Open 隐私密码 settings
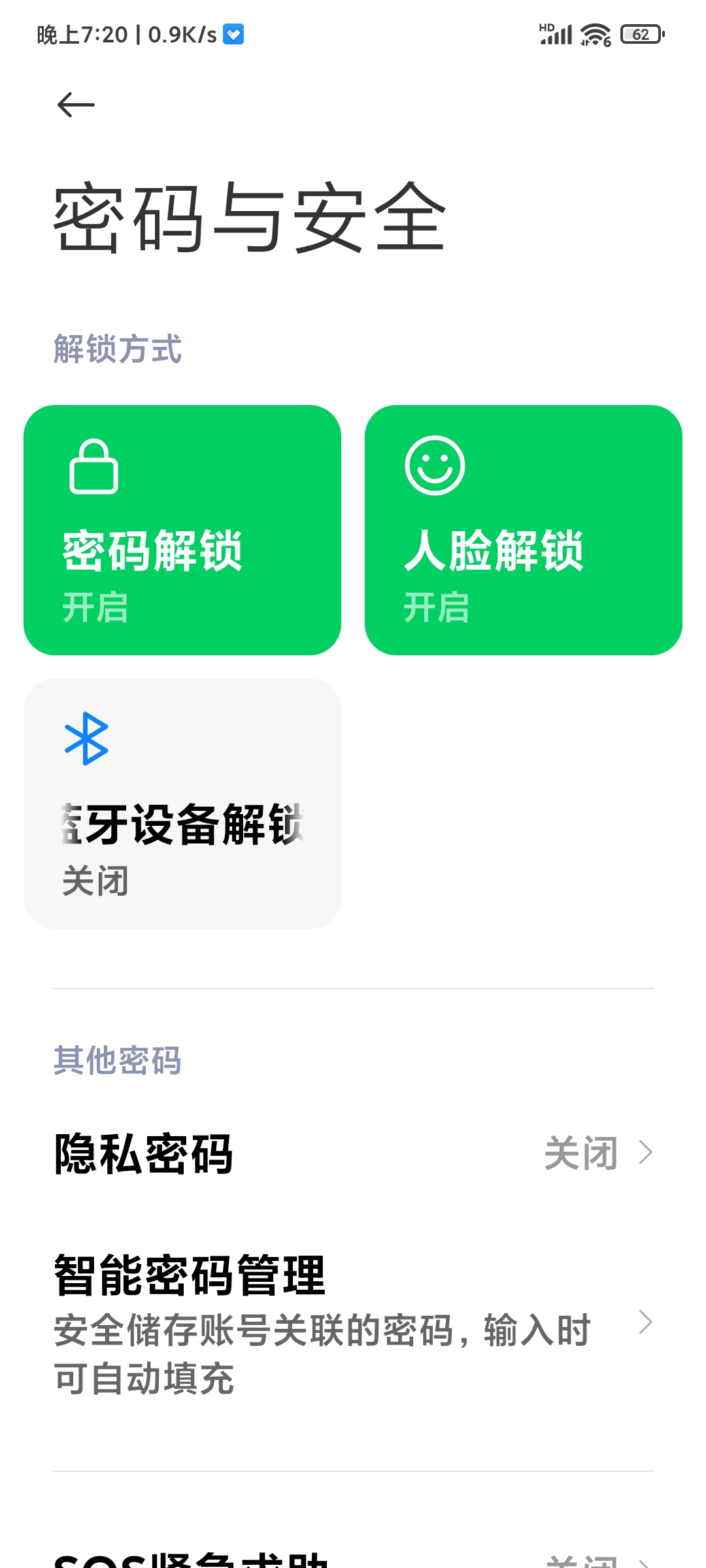 pyautogui.click(x=353, y=1153)
